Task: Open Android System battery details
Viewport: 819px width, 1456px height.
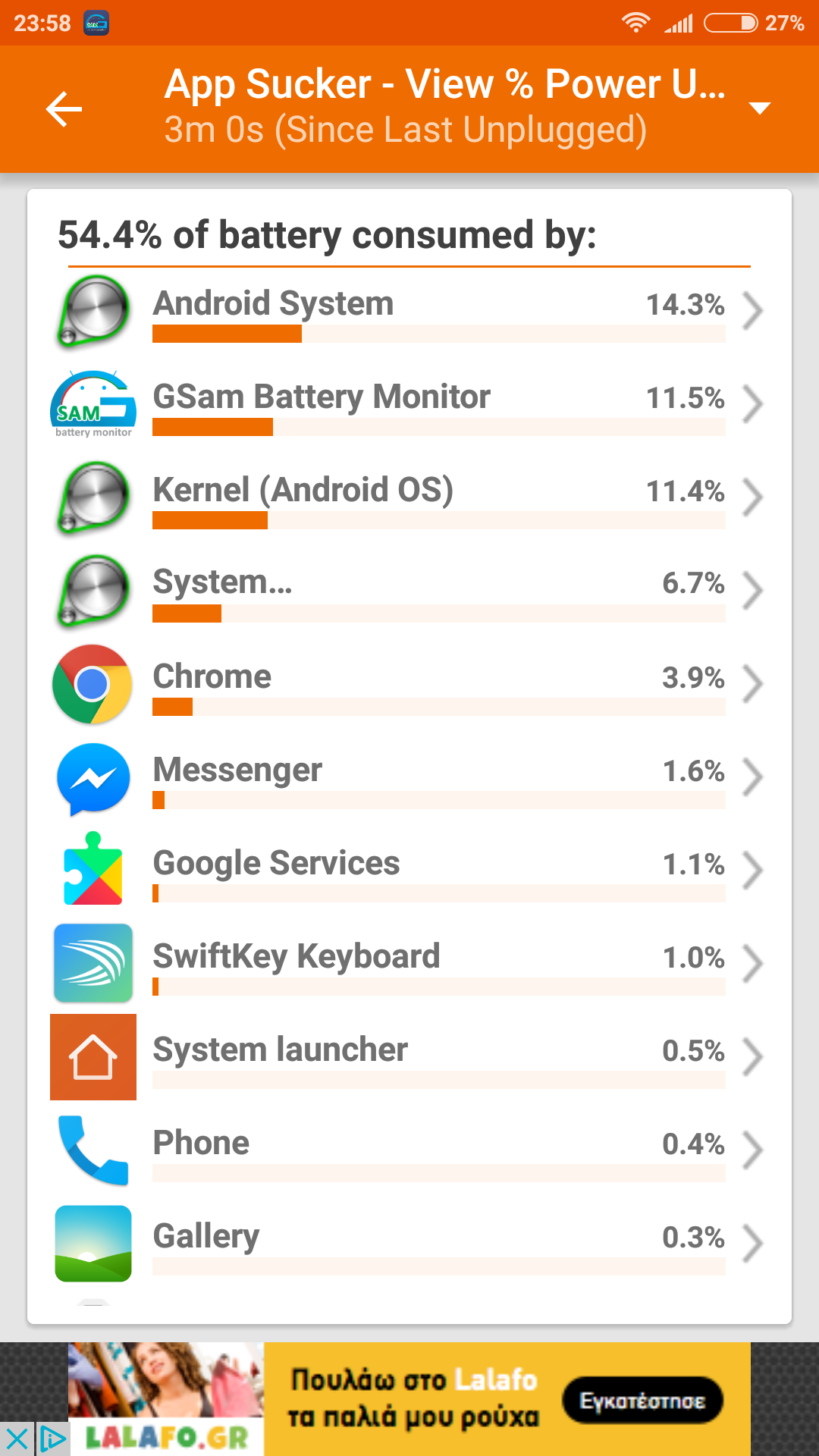Action: (x=409, y=311)
